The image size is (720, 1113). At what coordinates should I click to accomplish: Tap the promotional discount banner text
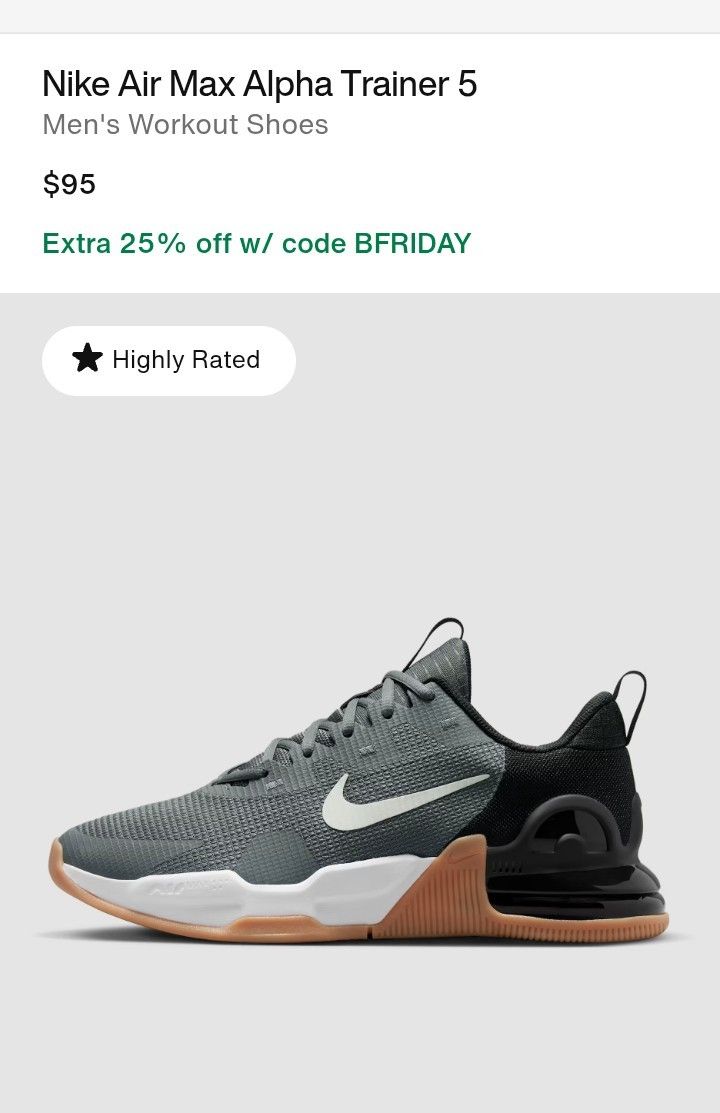pos(255,242)
